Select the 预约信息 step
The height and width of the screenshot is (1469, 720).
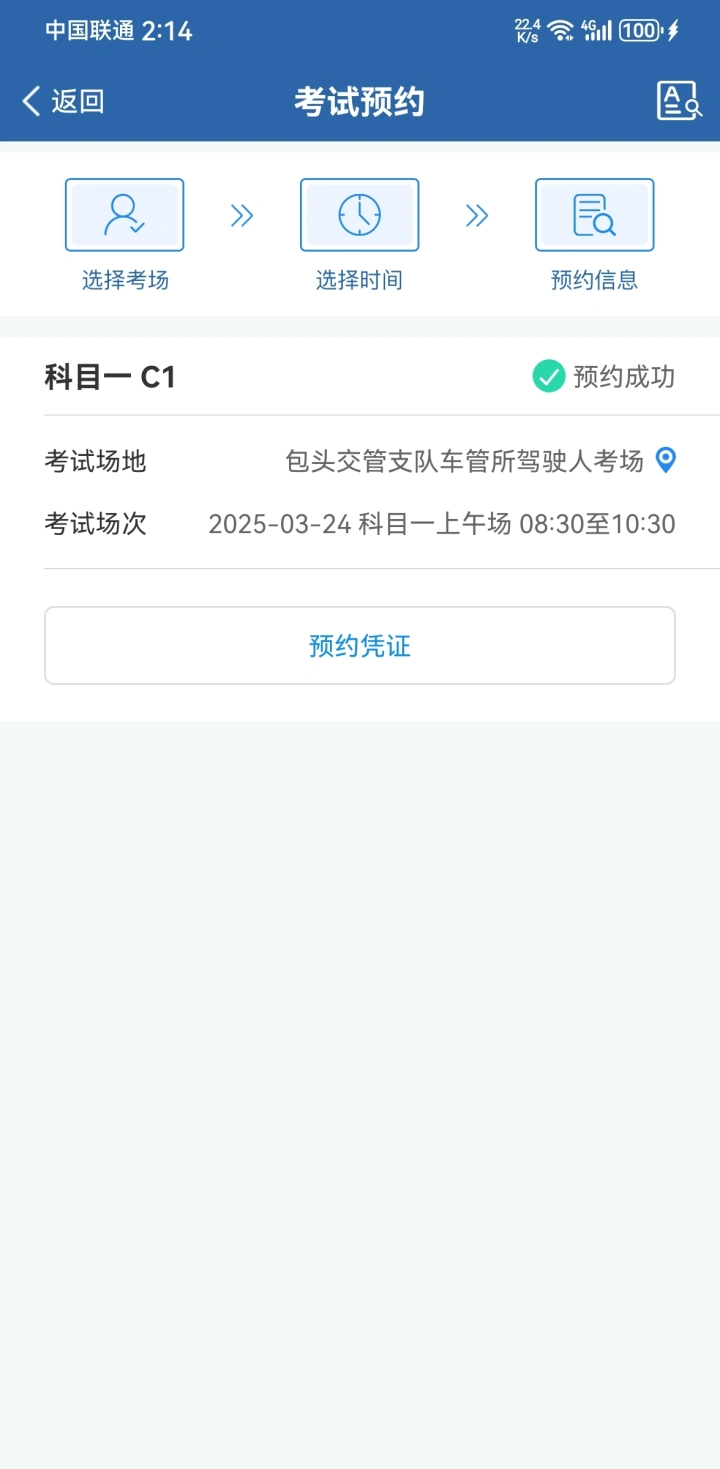[x=594, y=235]
